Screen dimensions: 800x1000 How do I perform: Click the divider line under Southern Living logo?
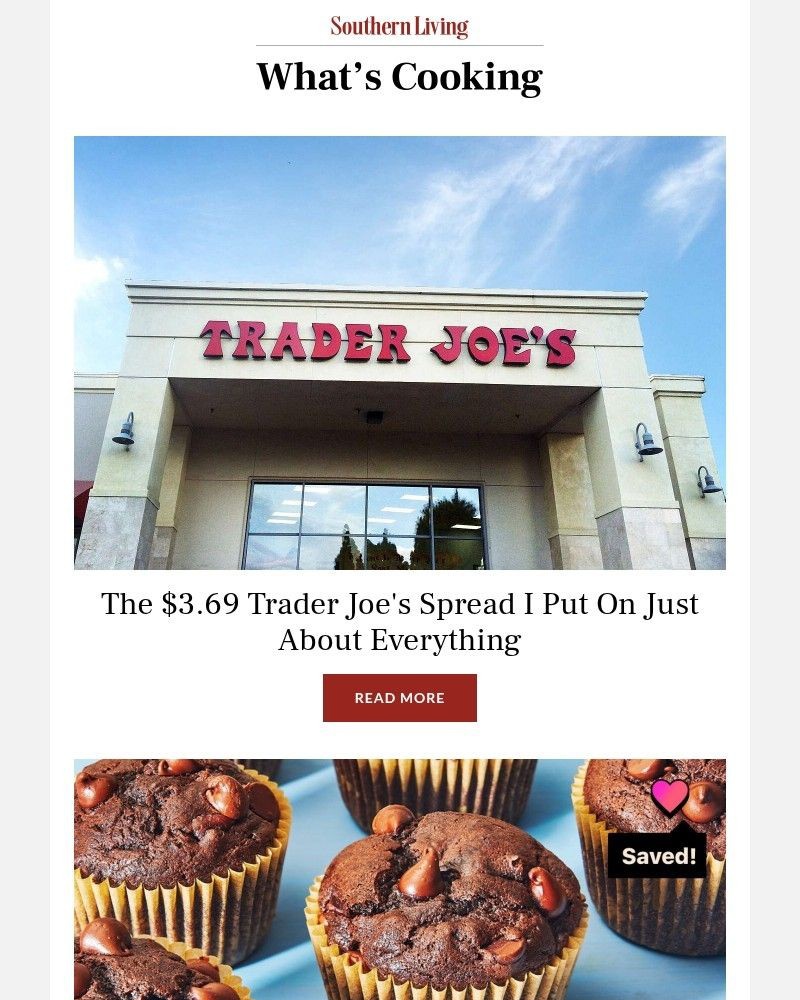point(399,44)
